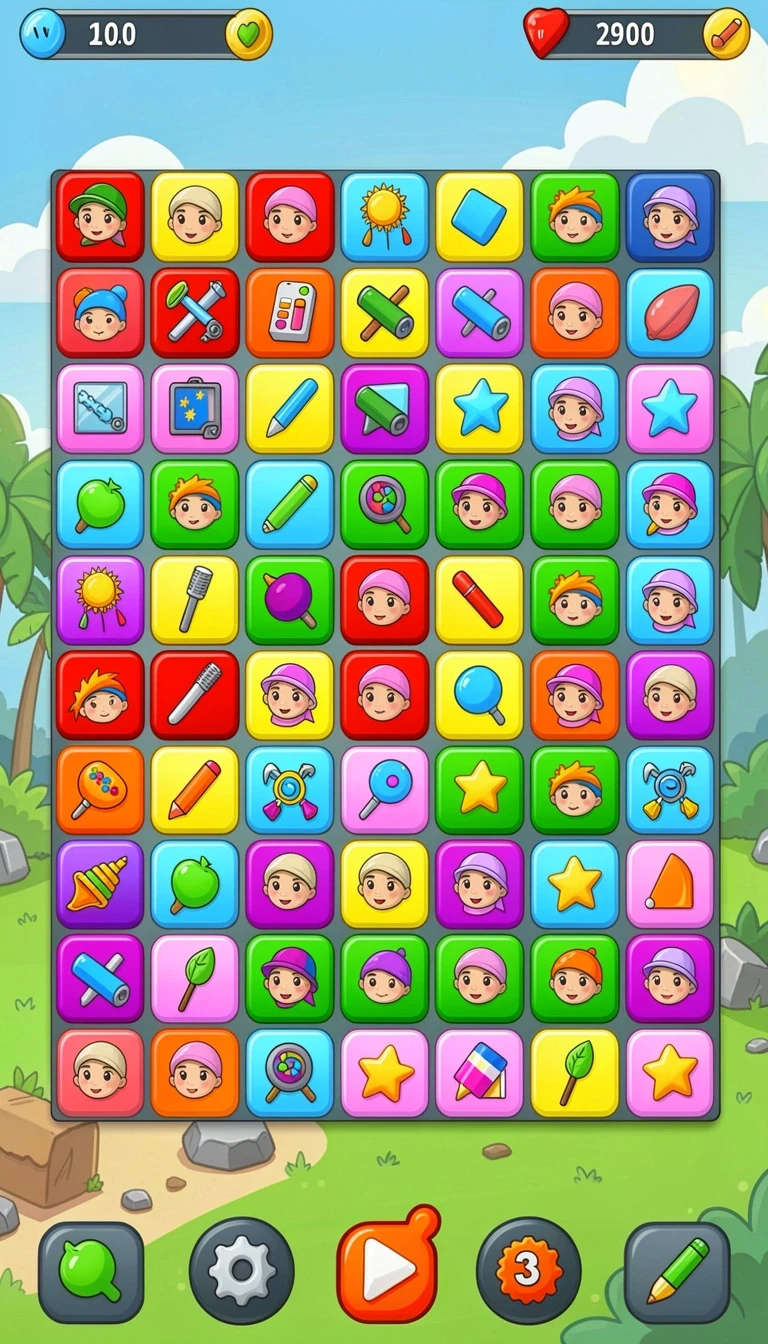Open the settings gear button

[242, 1271]
